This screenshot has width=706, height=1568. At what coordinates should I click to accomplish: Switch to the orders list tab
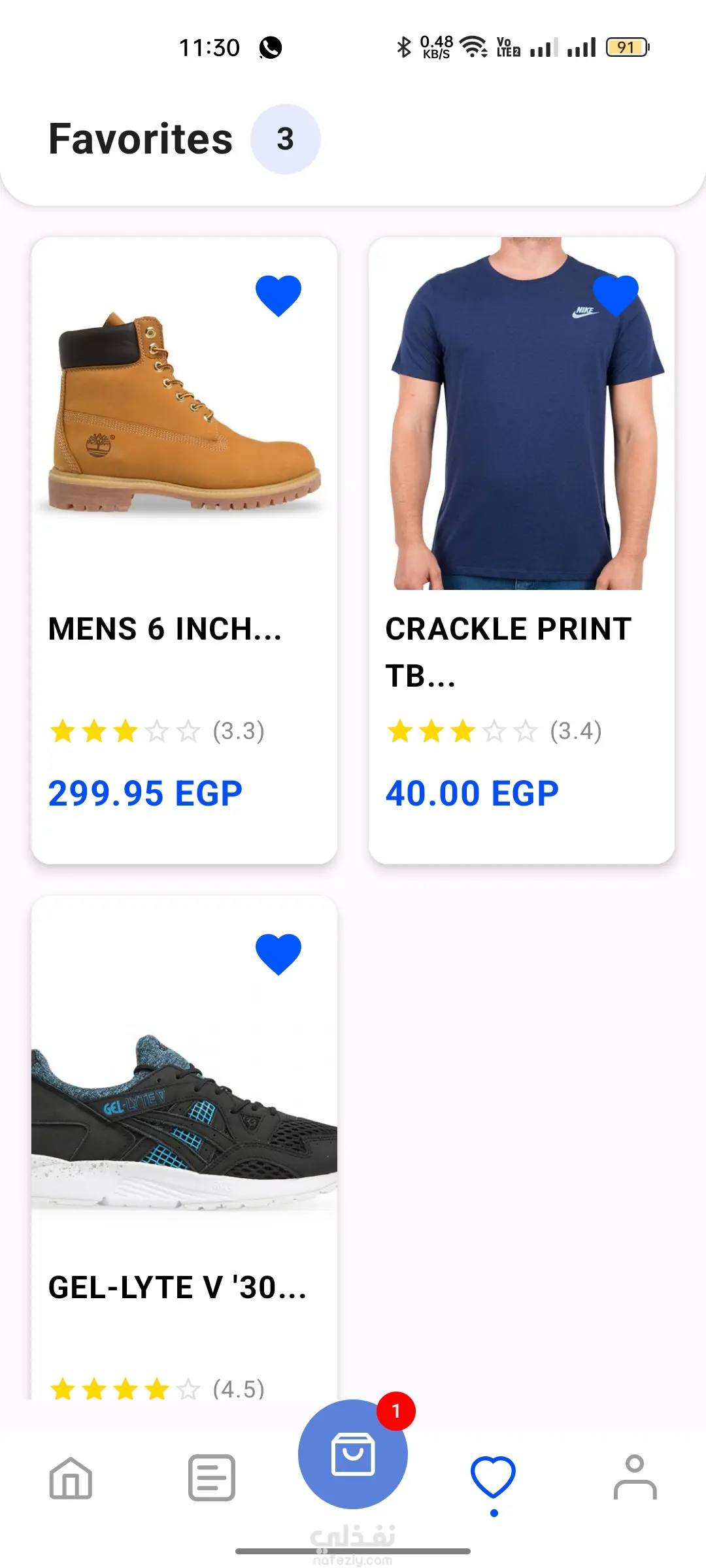click(x=212, y=1478)
